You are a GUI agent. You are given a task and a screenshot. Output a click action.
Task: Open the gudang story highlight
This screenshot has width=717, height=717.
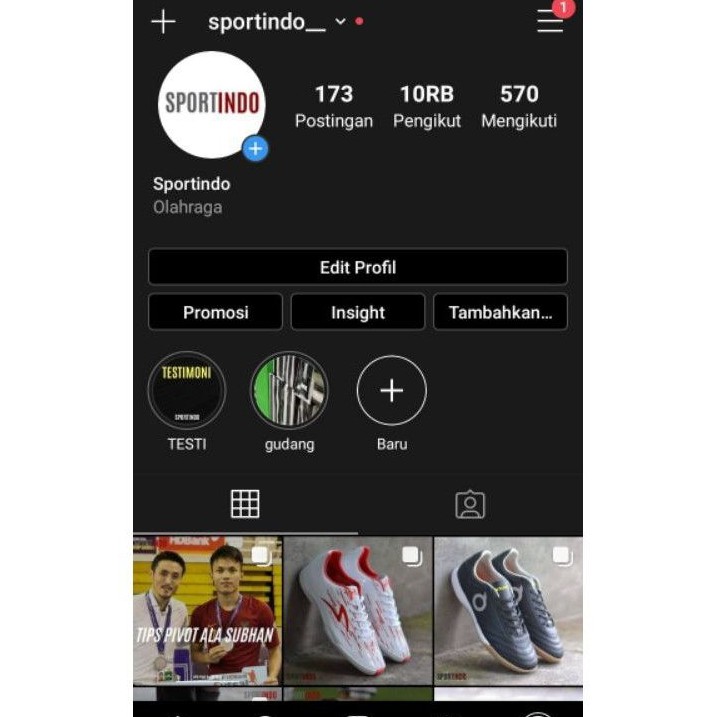289,391
